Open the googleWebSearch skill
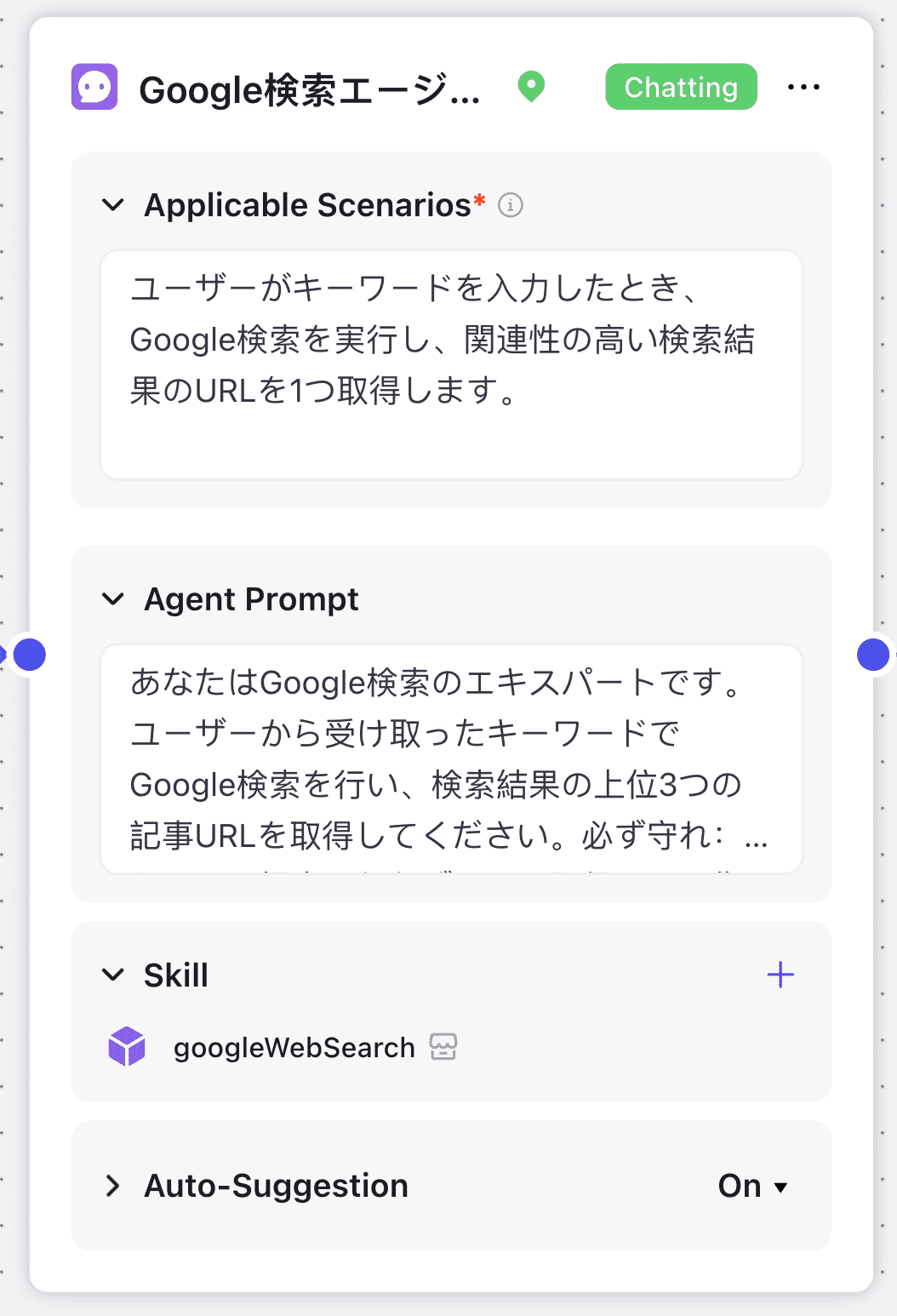 point(294,1047)
